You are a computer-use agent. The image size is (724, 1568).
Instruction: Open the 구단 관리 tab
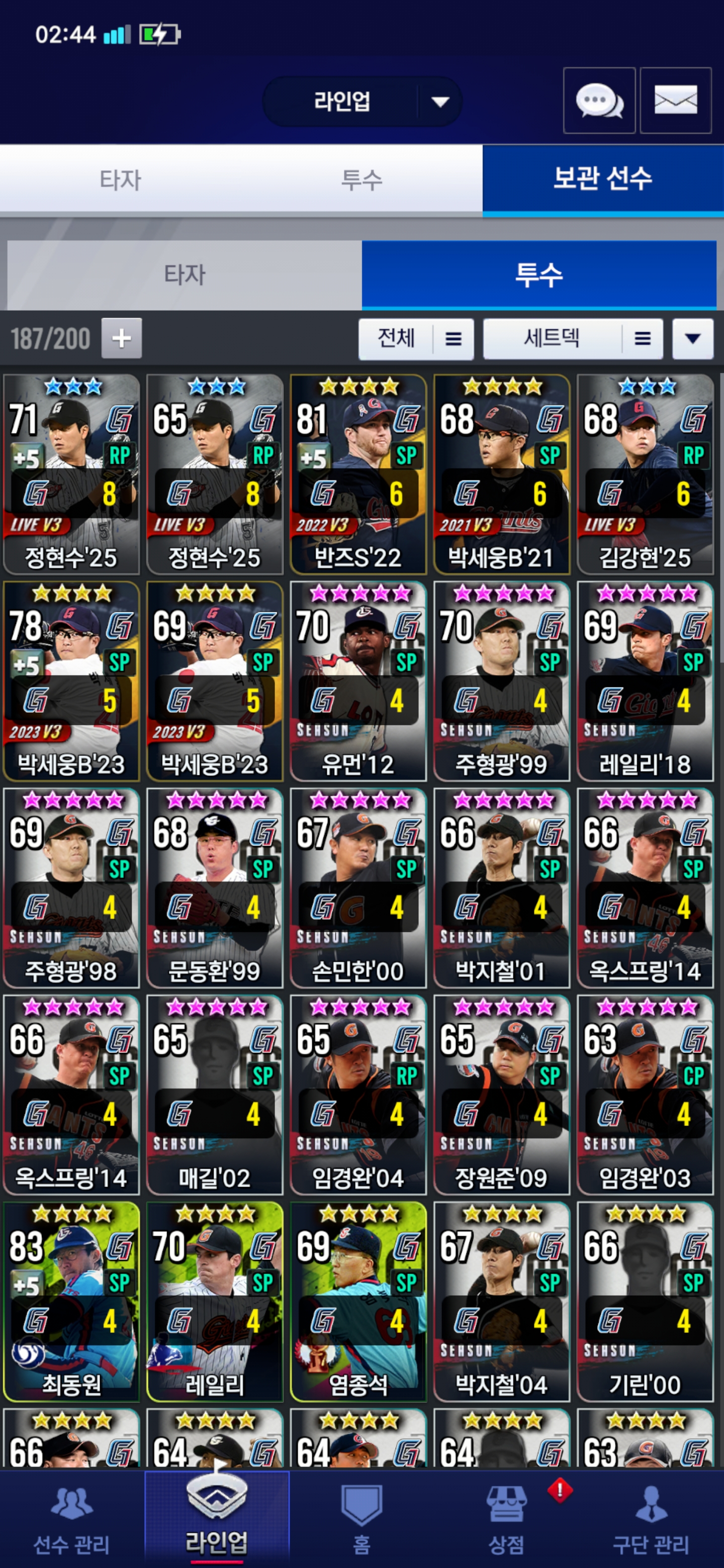point(651,1520)
